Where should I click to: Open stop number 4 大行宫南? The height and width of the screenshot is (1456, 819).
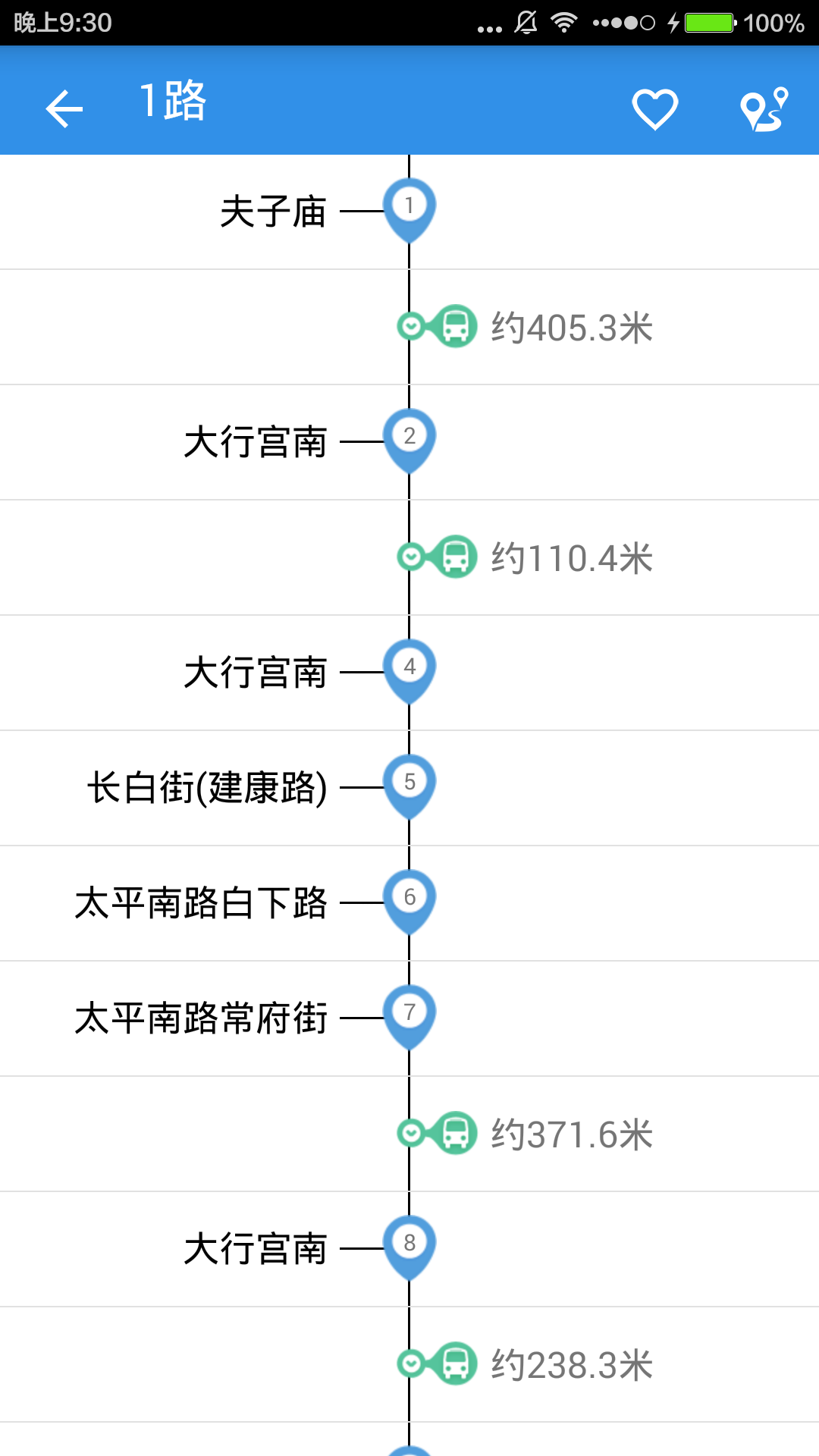409,673
